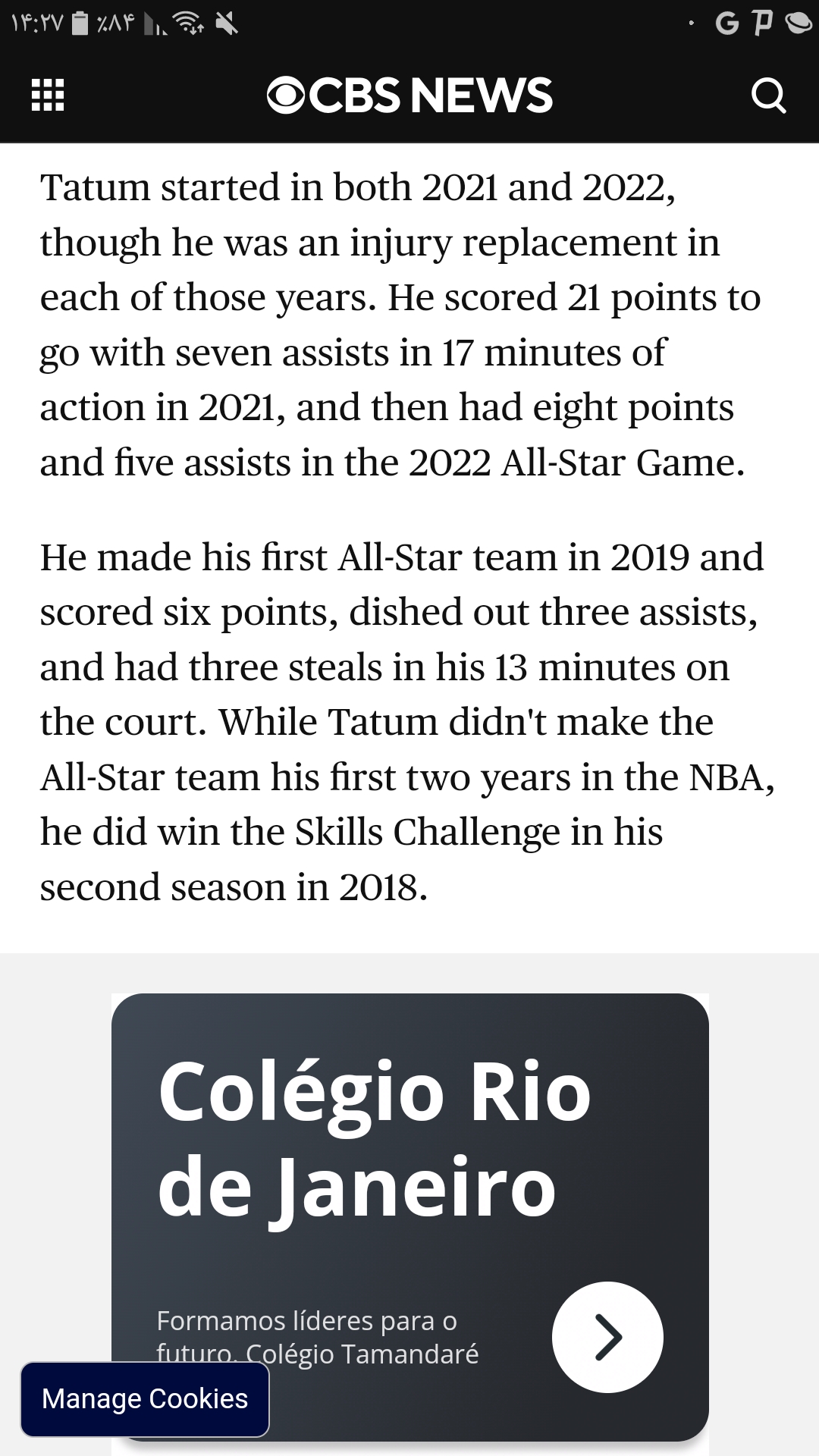Open the Colégio Rio de Janeiro ad card
This screenshot has height=1456, width=819.
pos(410,1217)
